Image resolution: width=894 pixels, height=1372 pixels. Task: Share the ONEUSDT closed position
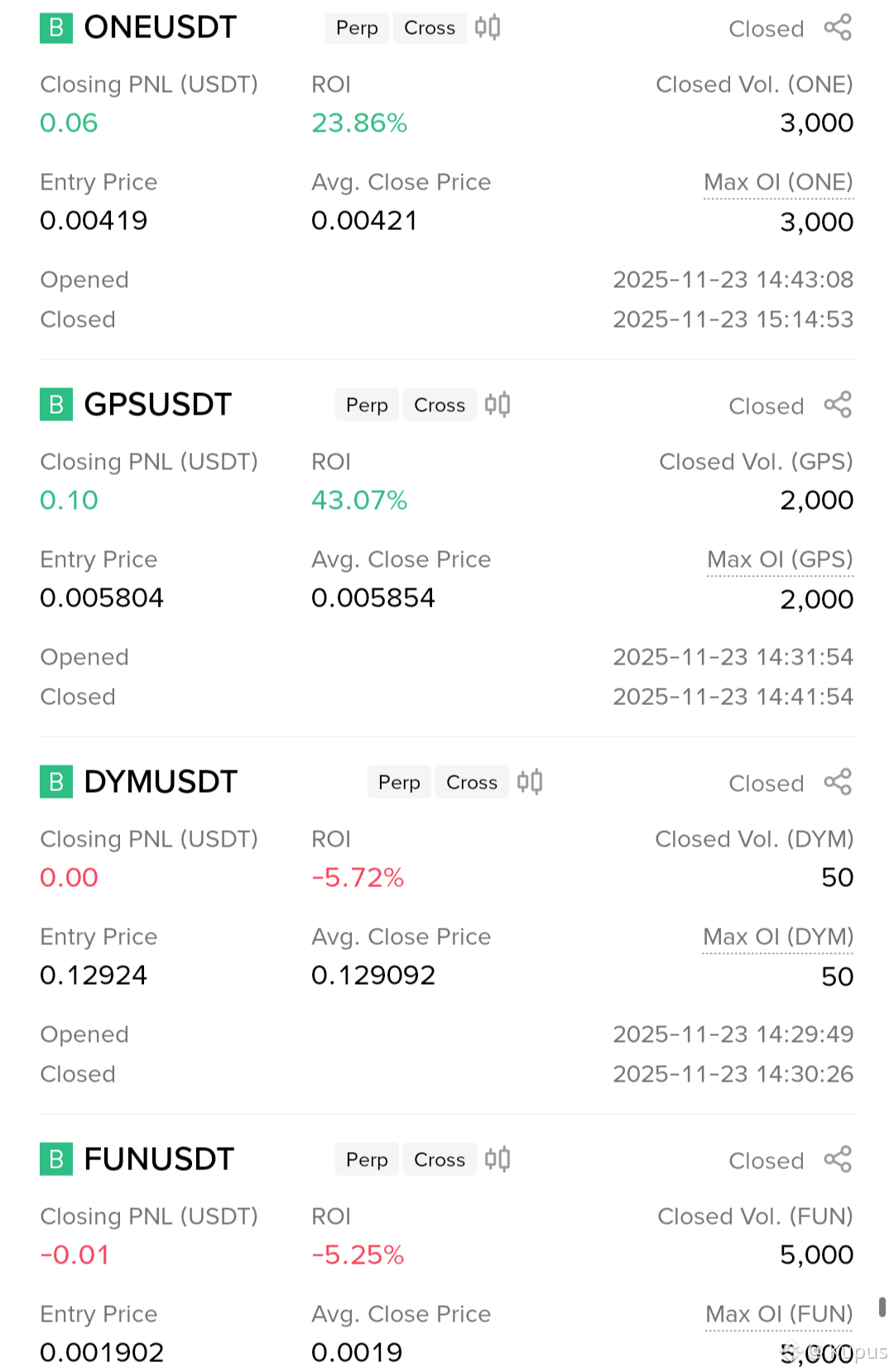click(x=838, y=27)
